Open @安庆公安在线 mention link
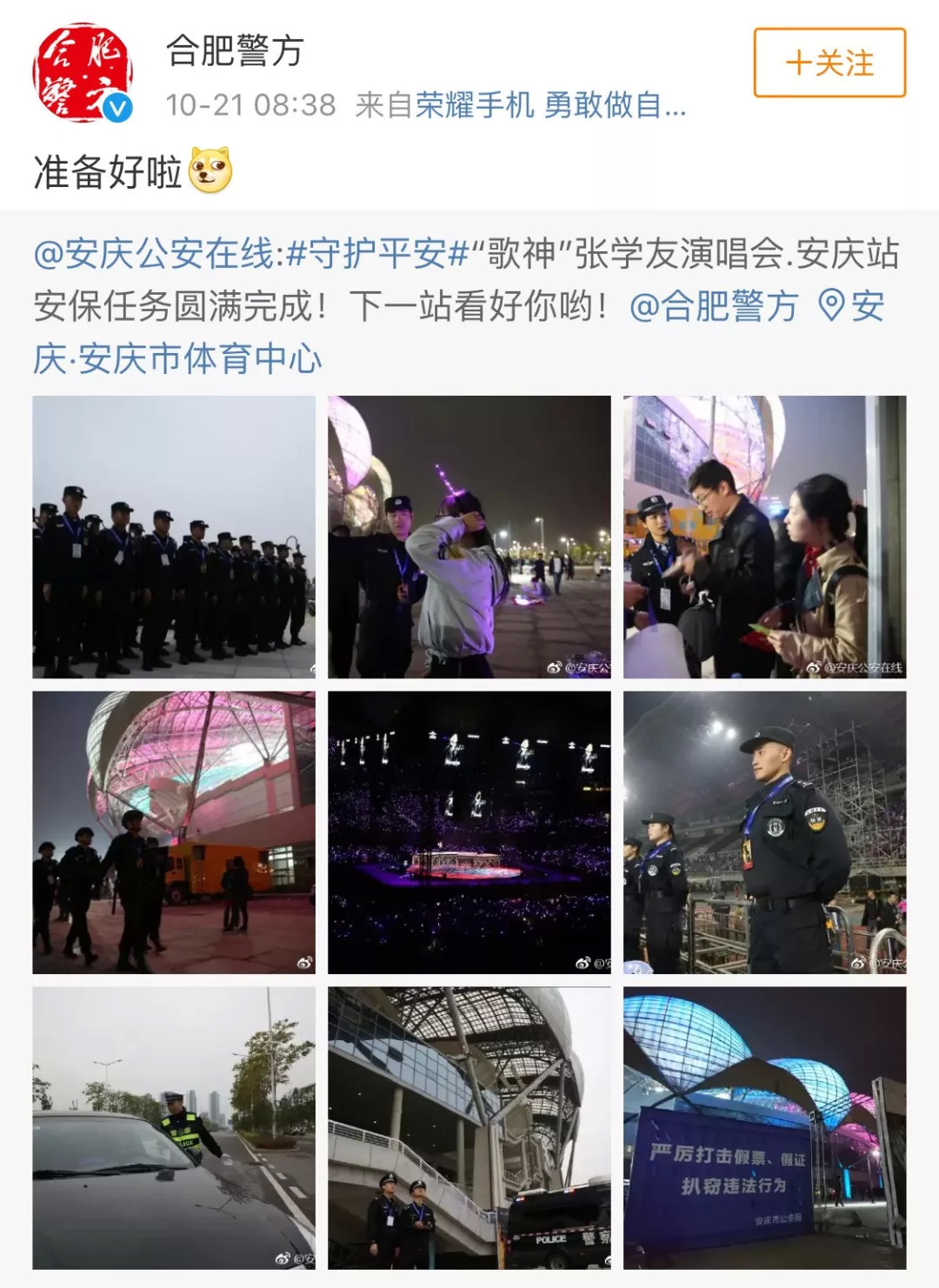Viewport: 939px width, 1288px height. 155,254
